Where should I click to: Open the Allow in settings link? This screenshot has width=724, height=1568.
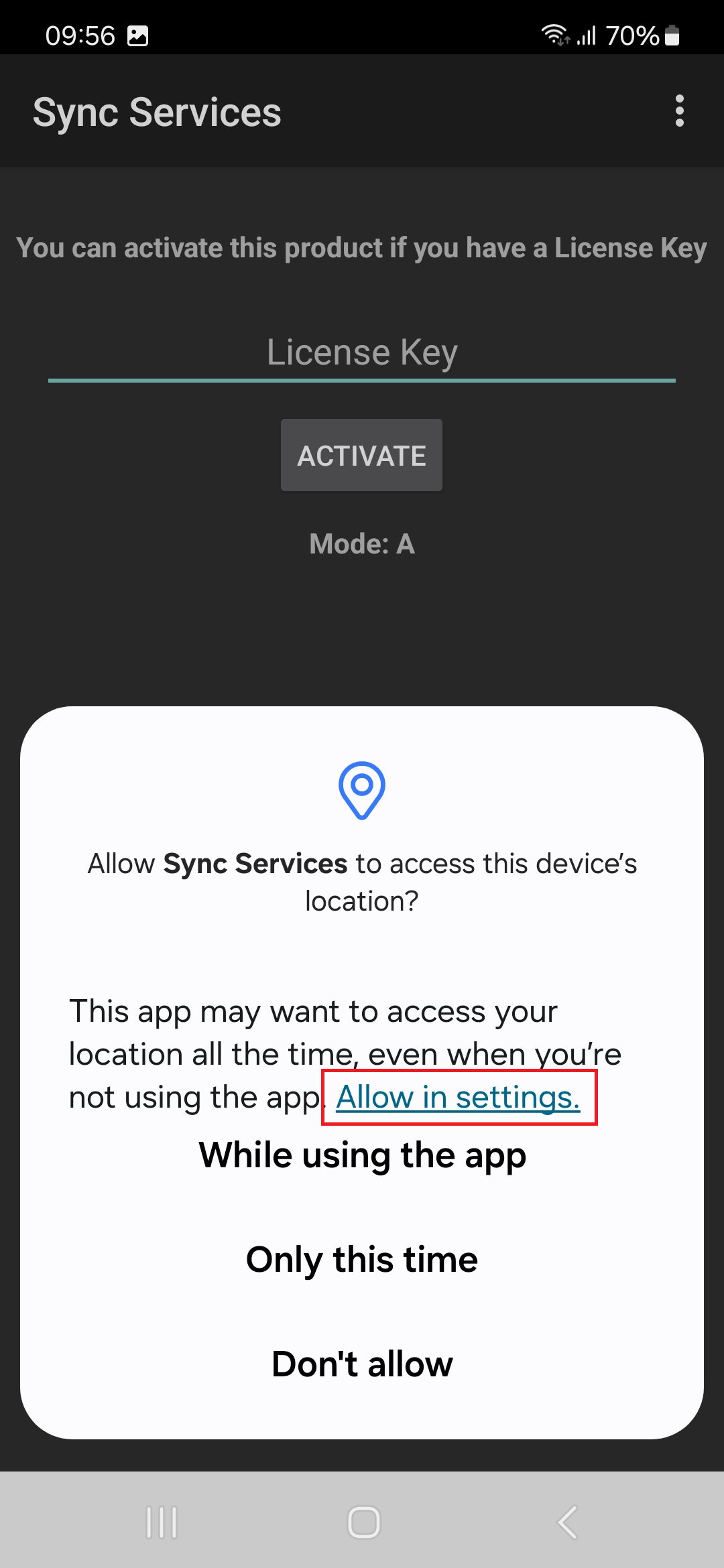[x=458, y=1098]
